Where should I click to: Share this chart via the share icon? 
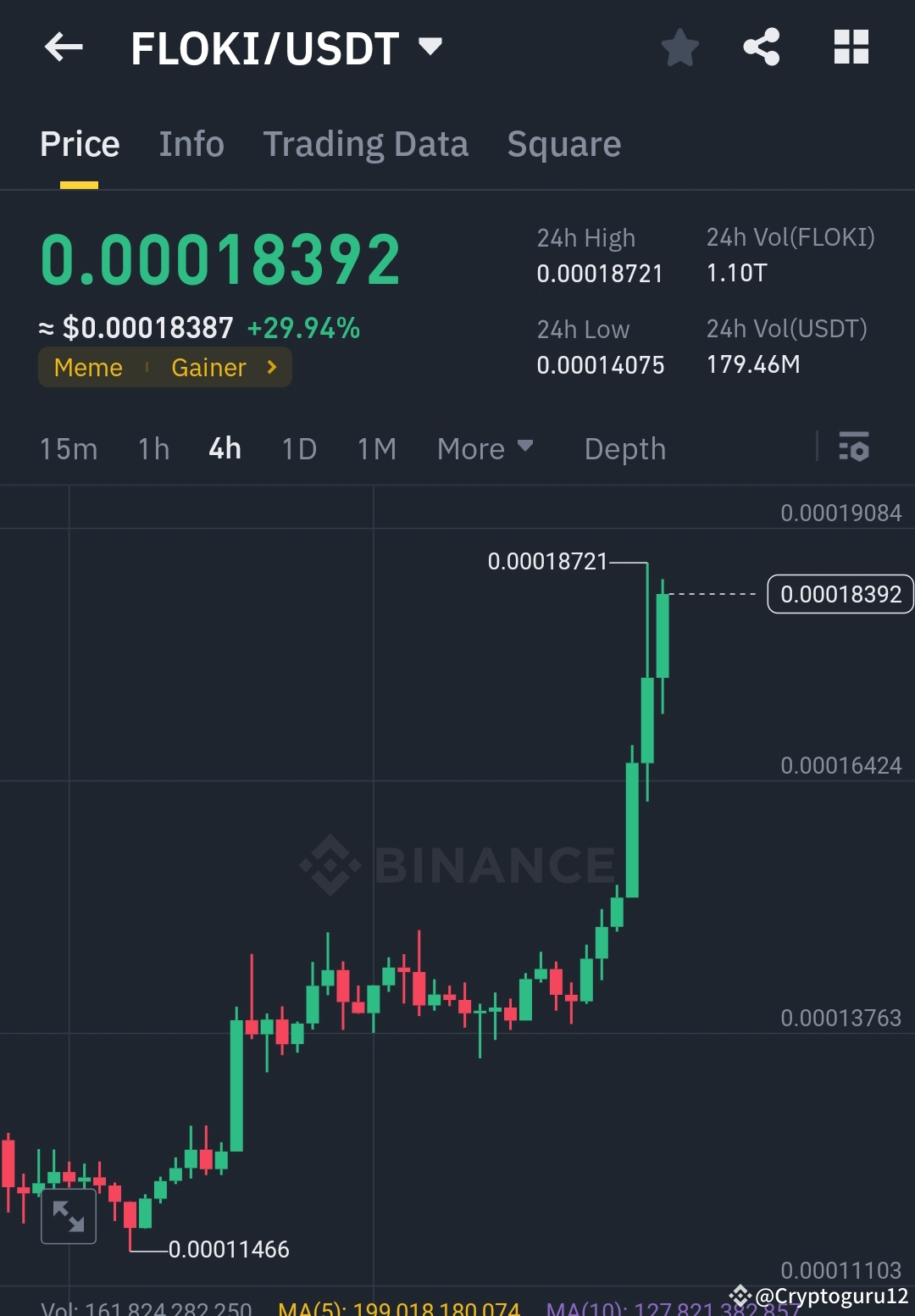[762, 47]
